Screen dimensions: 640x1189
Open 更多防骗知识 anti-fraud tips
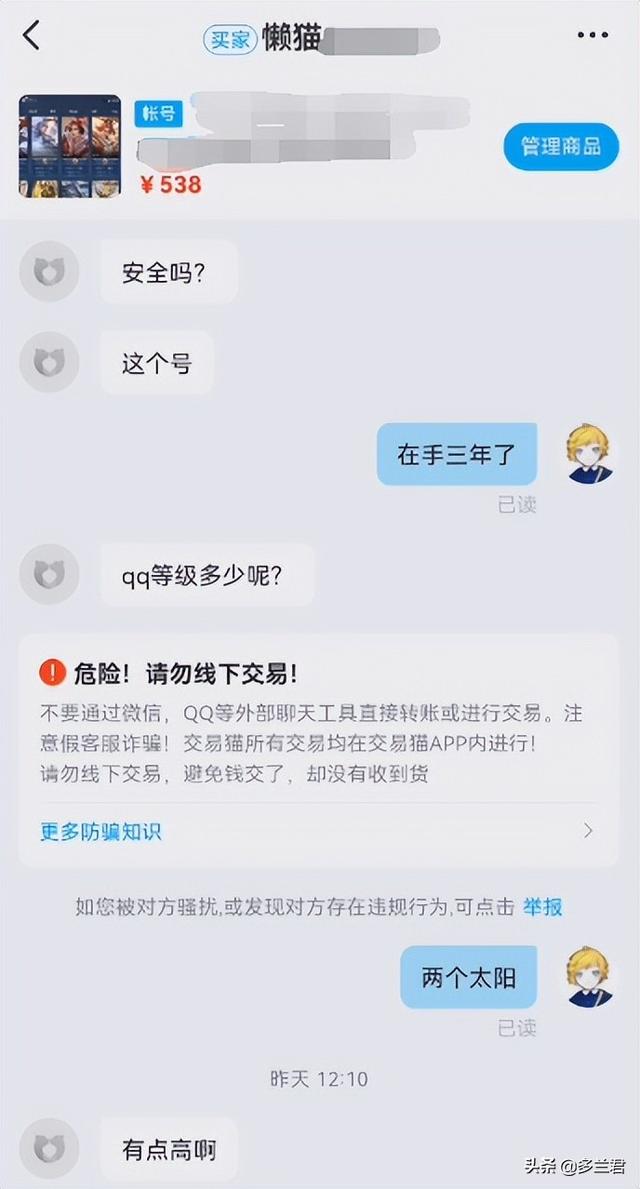(x=100, y=831)
